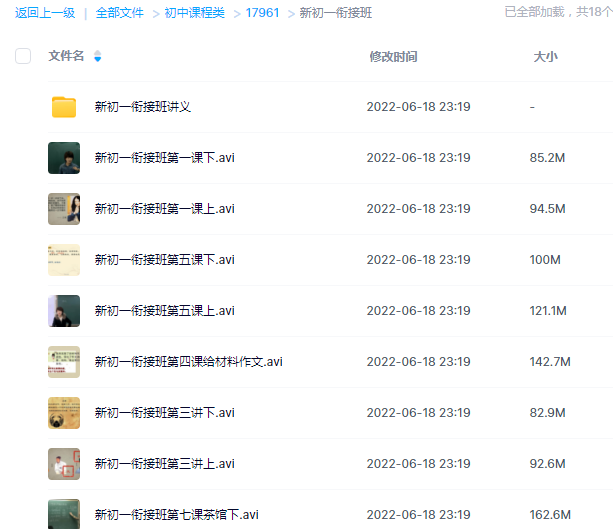Screen dimensions: 613x529
Task: Open the 17961 breadcrumb folder
Action: [262, 13]
